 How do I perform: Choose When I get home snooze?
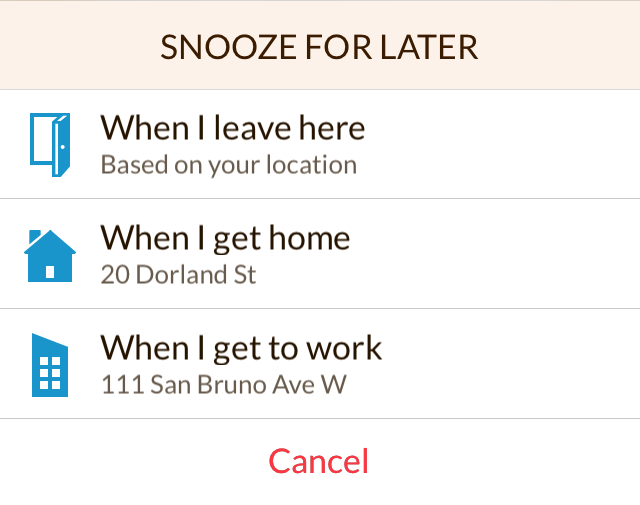[x=225, y=253]
